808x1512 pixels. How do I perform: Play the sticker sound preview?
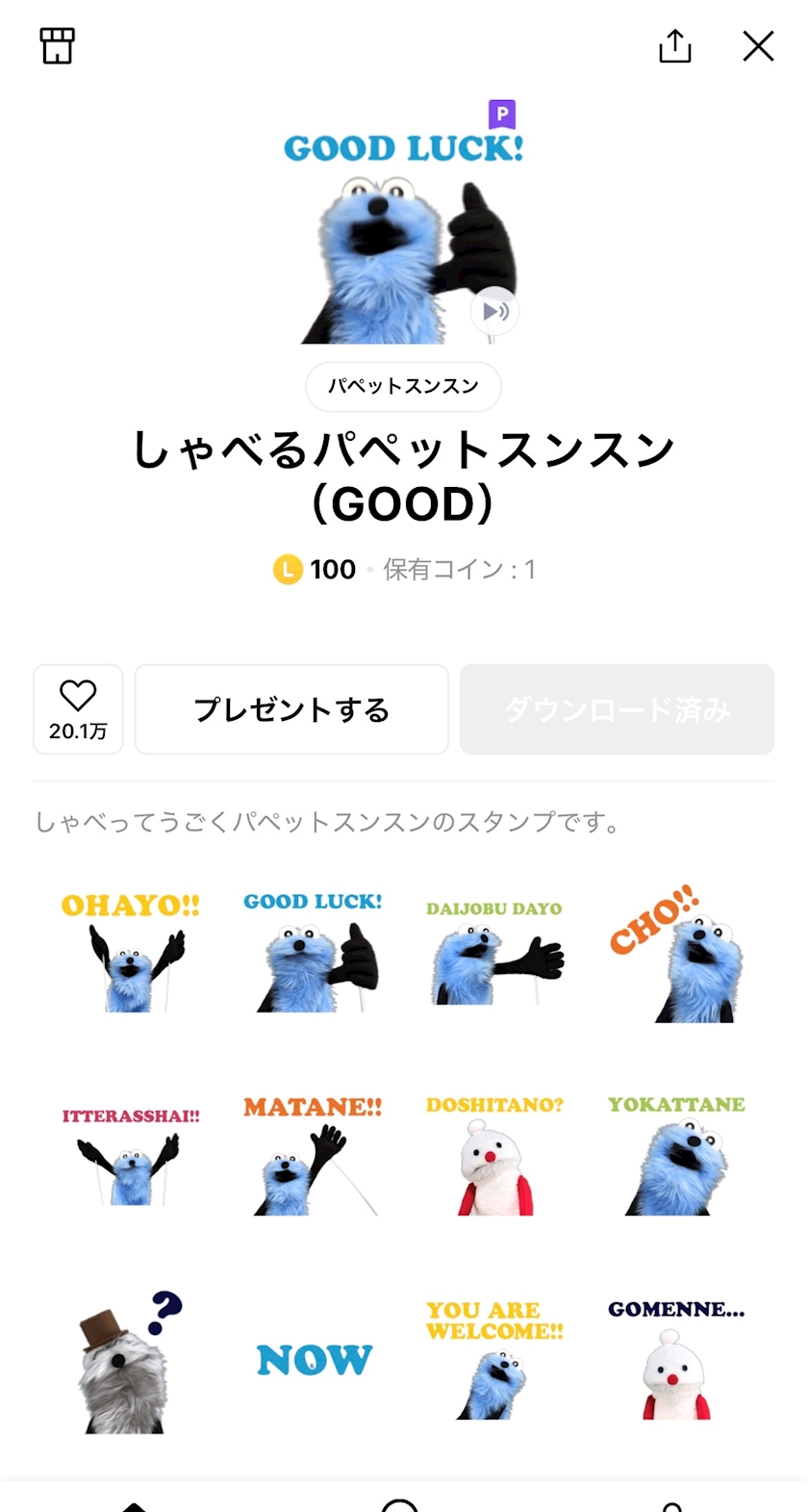[x=495, y=311]
